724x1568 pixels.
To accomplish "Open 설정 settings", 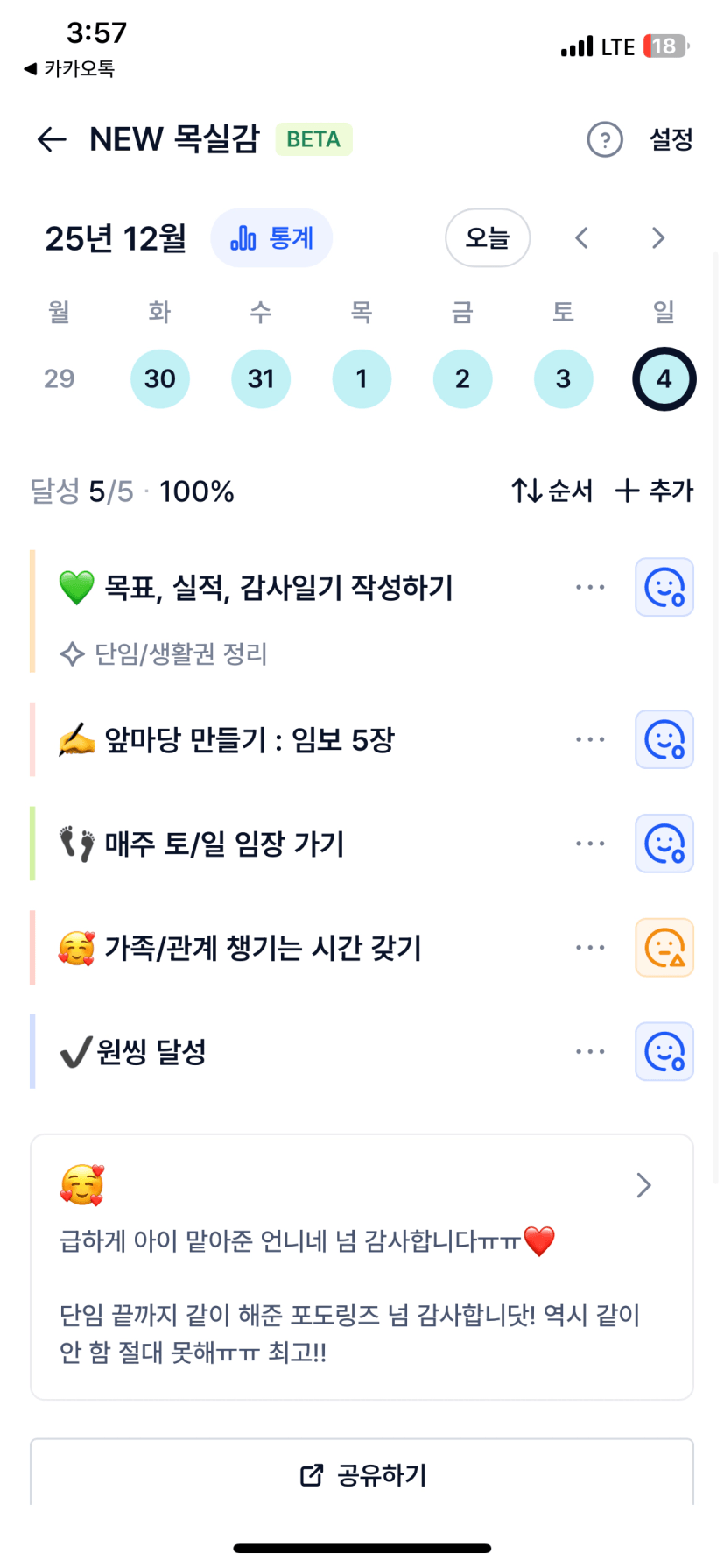I will point(671,139).
